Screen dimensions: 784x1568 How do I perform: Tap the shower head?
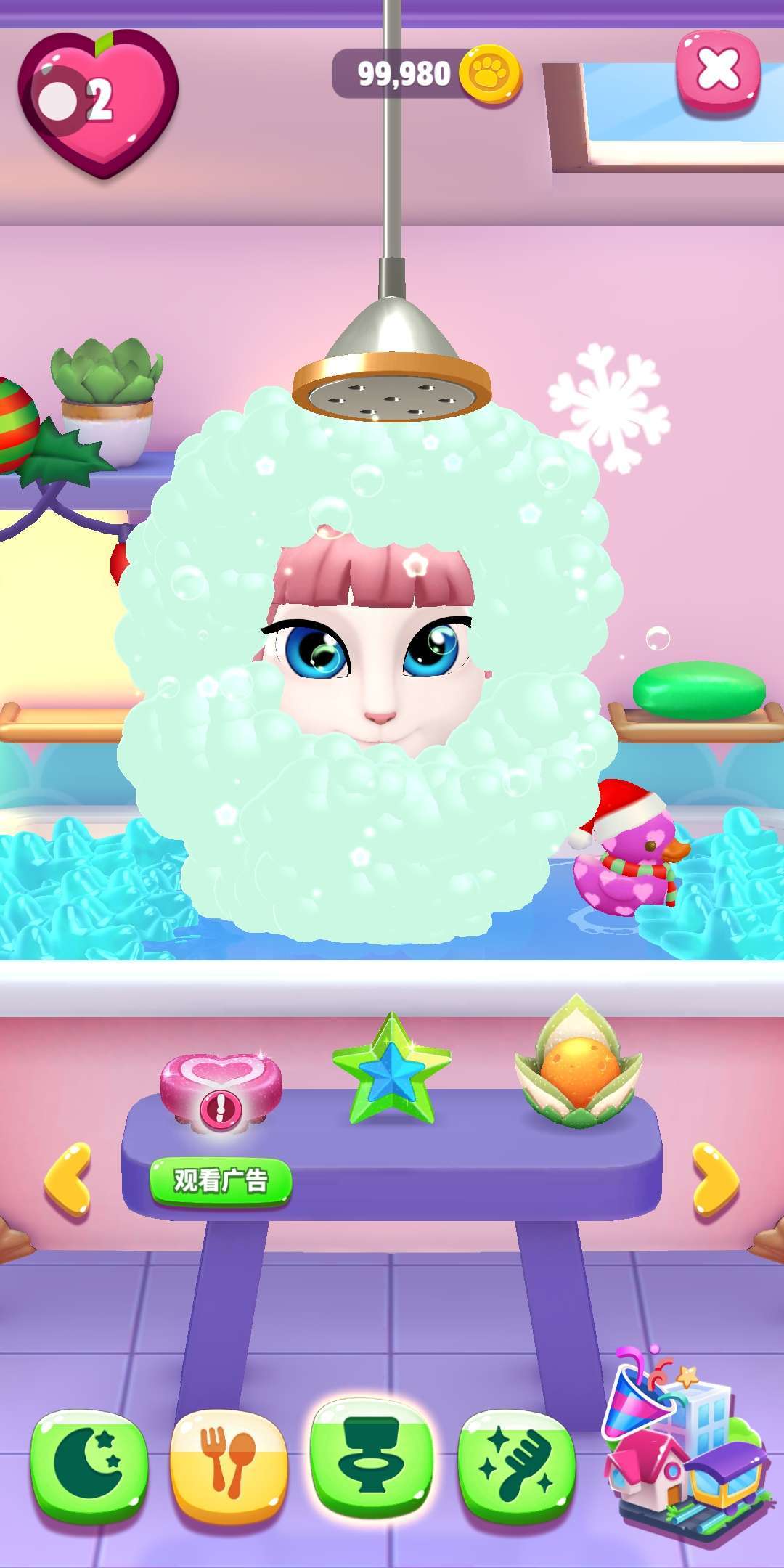click(392, 377)
